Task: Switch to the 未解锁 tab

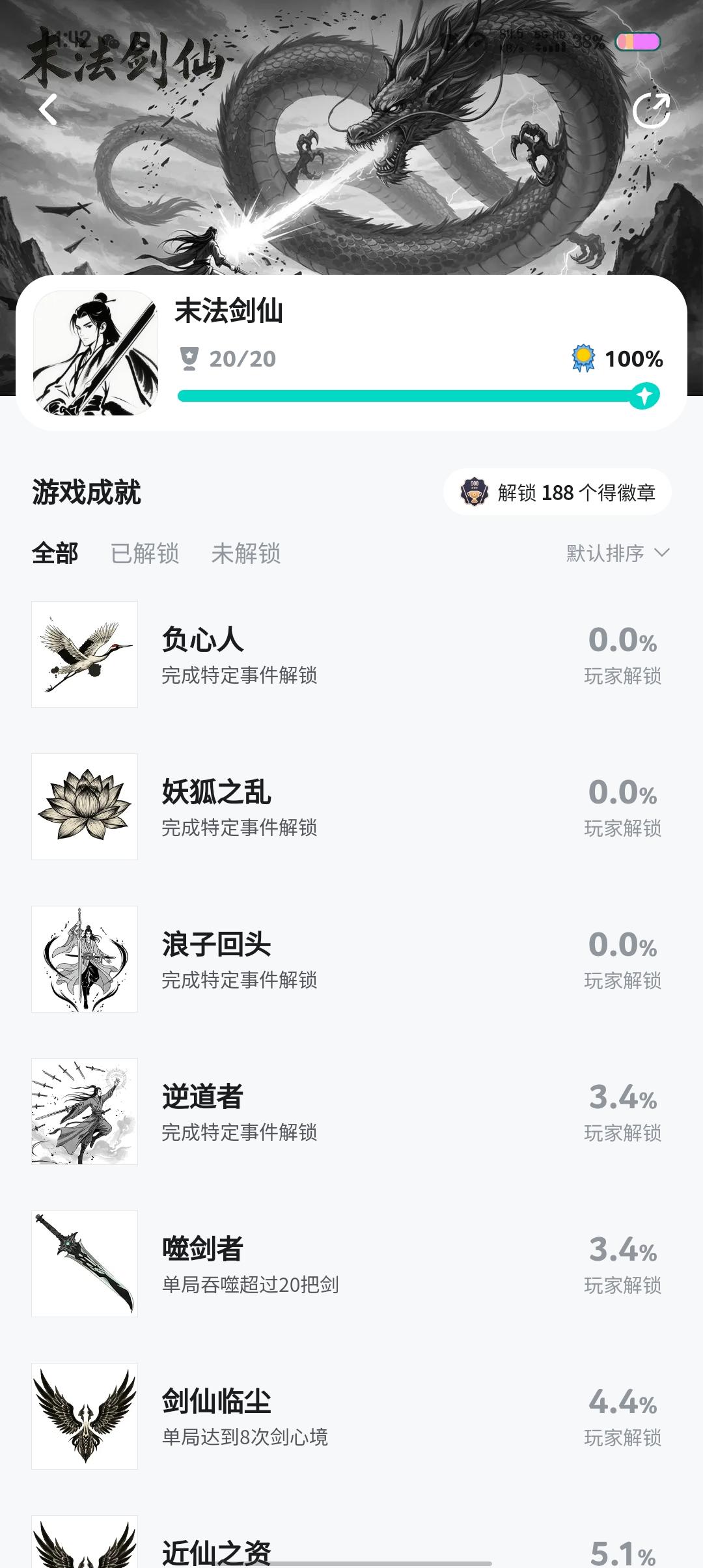Action: 247,554
